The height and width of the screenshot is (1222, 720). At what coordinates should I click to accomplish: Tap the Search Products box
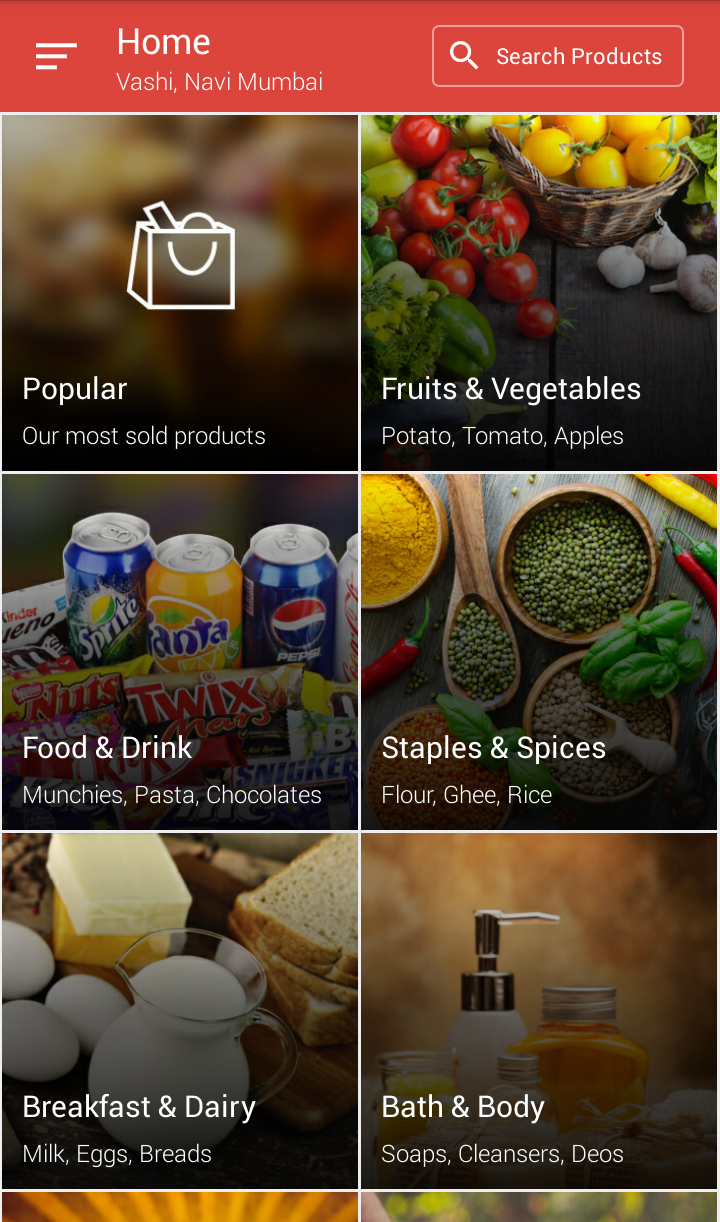pos(557,56)
